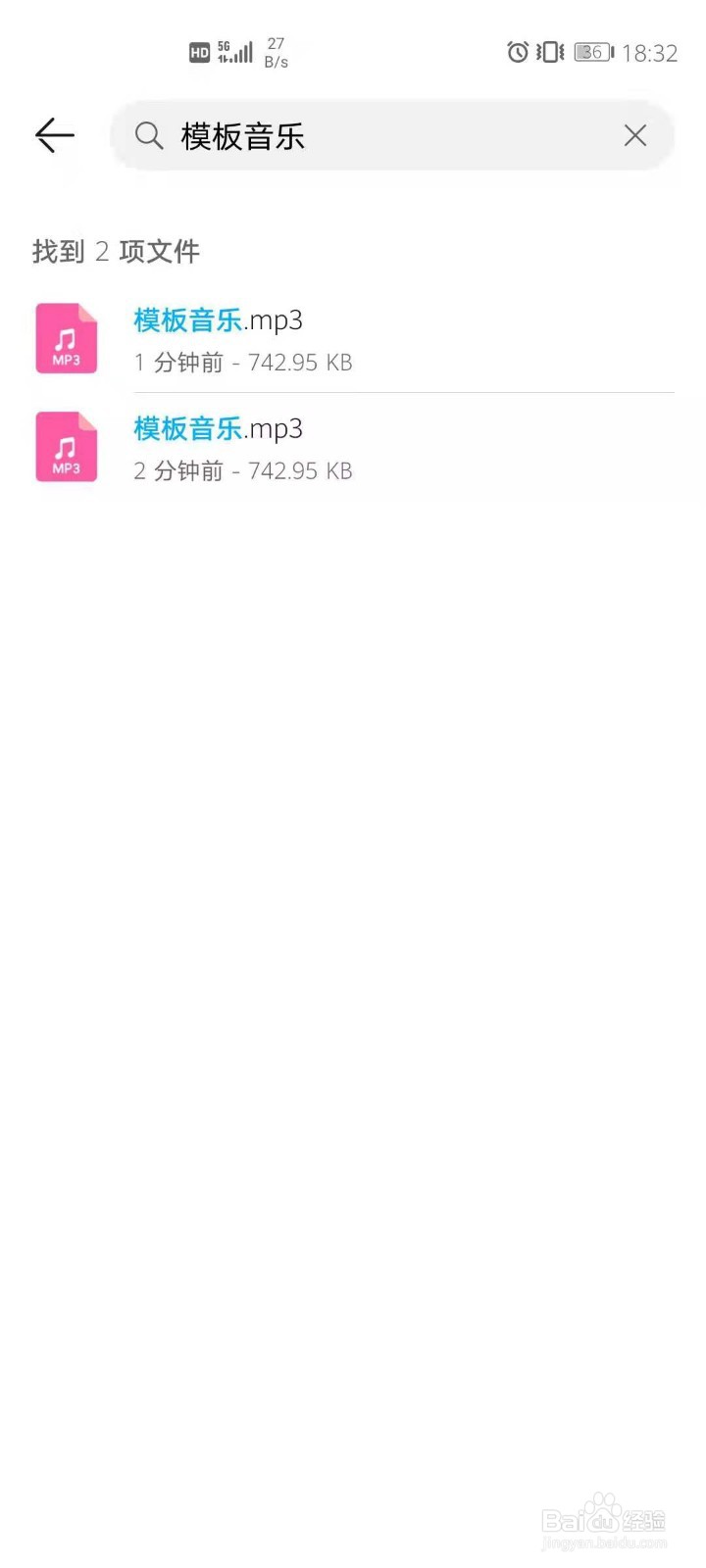The image size is (706, 1568).
Task: Open the second MP3 file icon
Action: click(x=66, y=446)
